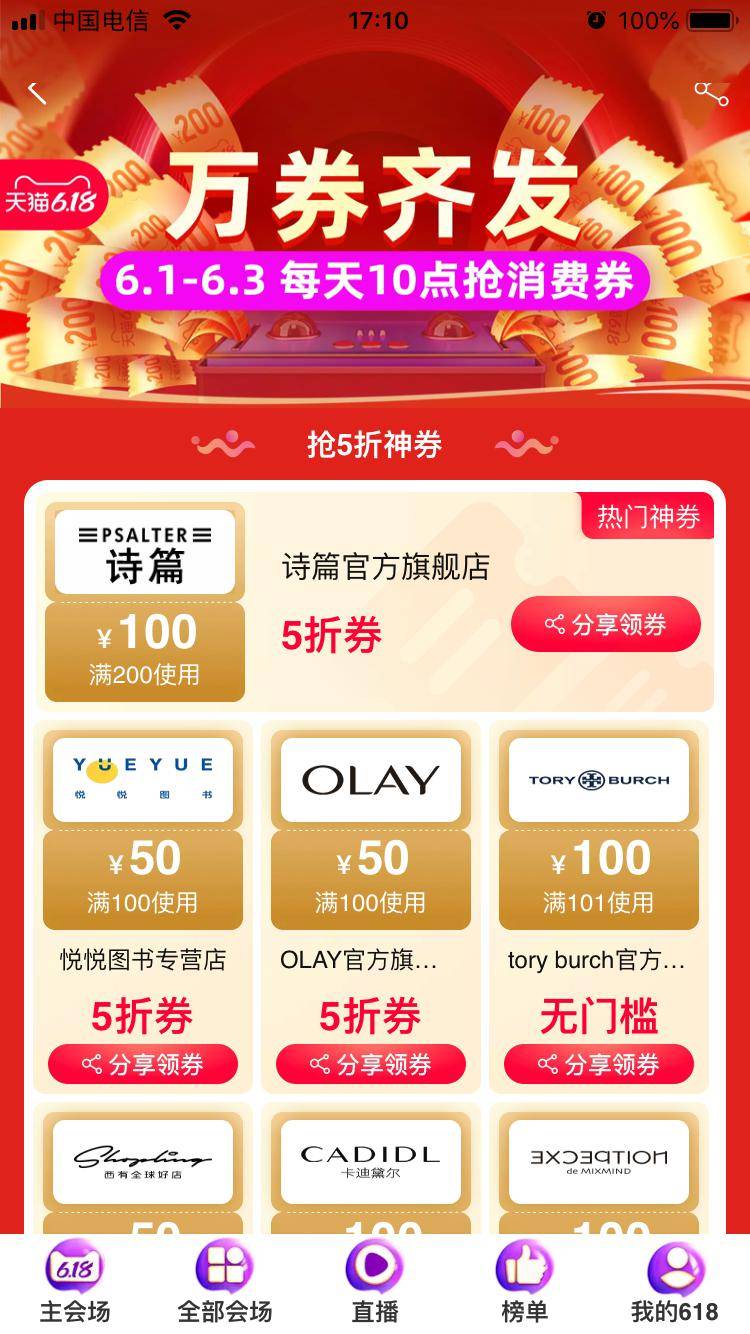
Task: Switch to the 全部会场 tab
Action: [225, 1284]
